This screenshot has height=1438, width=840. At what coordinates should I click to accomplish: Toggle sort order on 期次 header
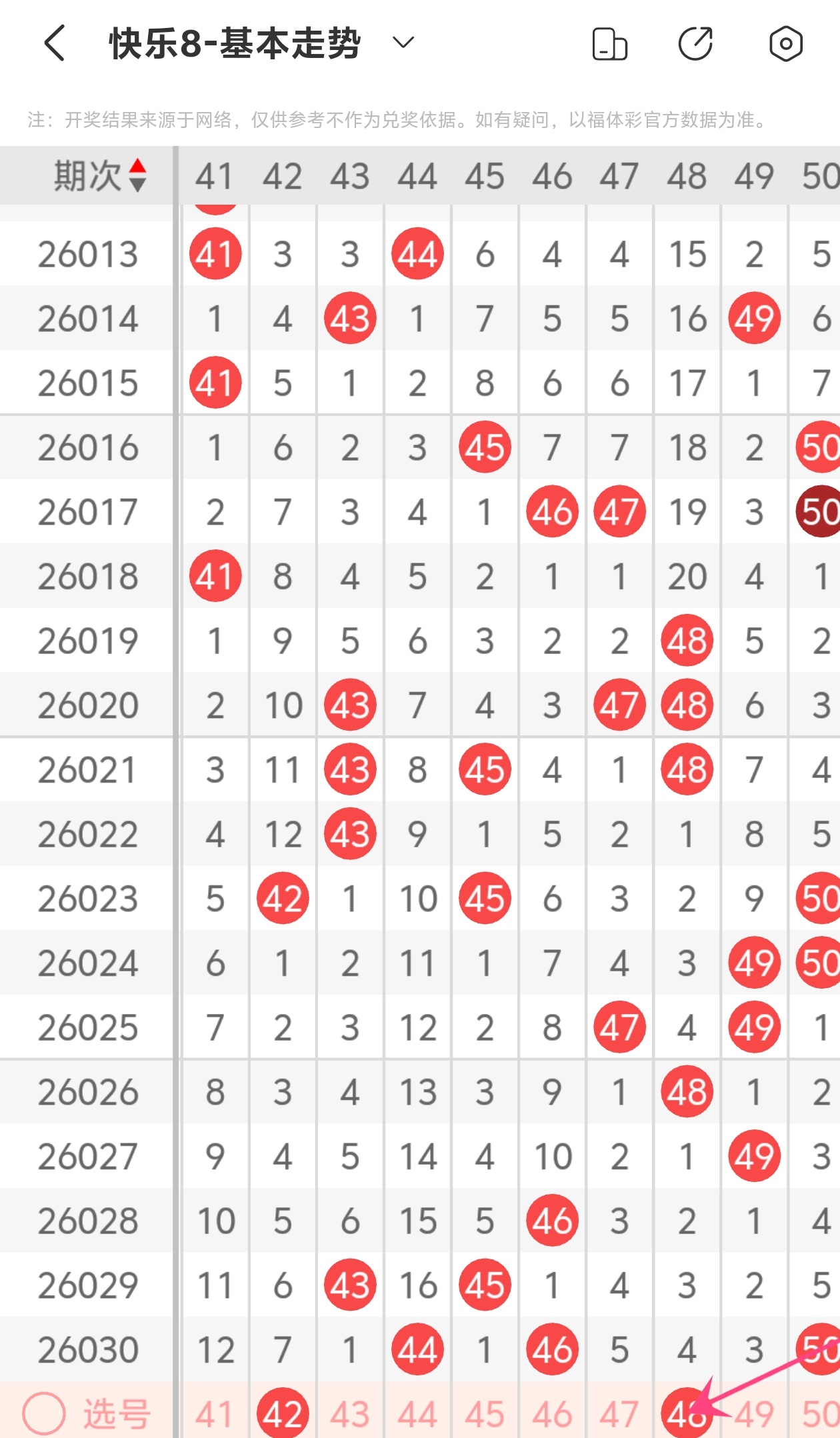point(137,176)
